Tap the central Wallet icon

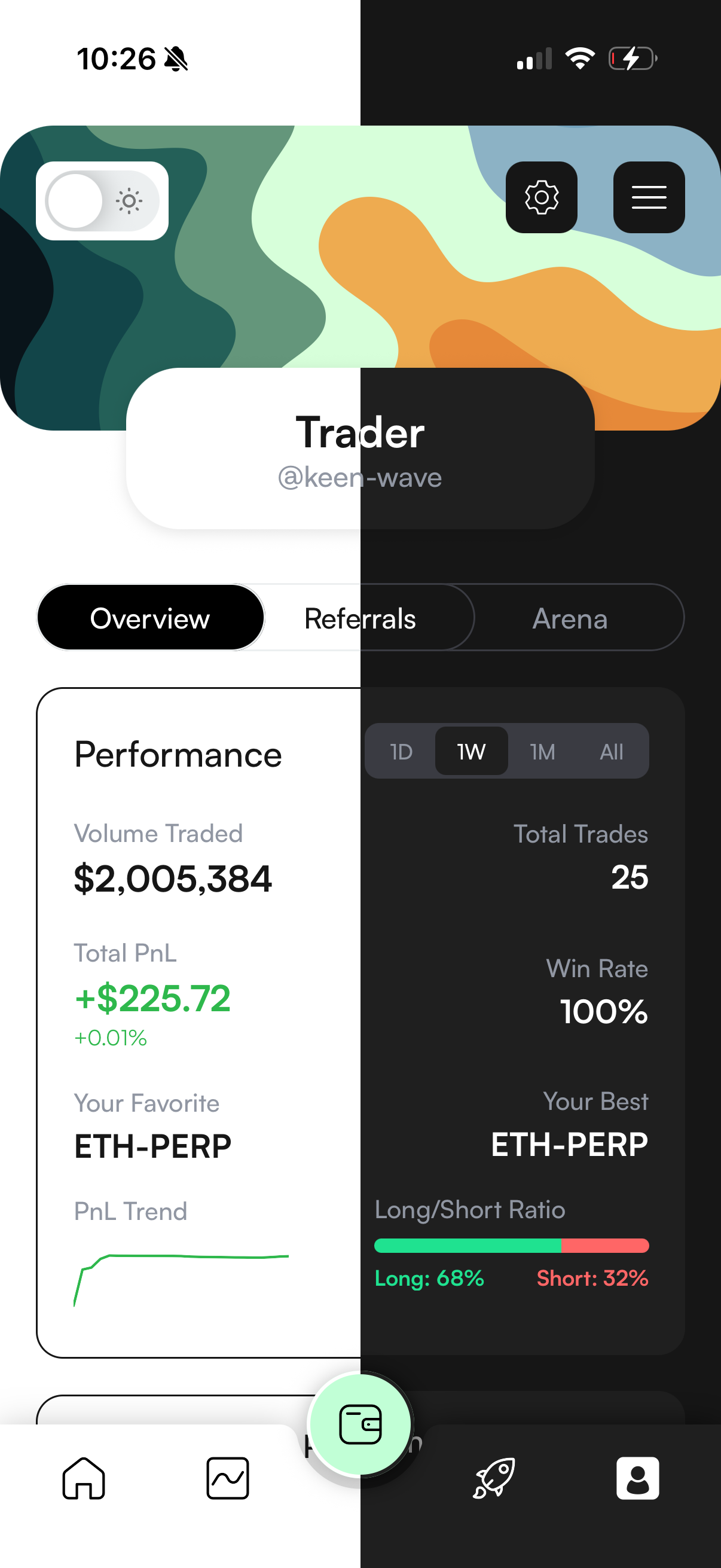(x=360, y=1423)
